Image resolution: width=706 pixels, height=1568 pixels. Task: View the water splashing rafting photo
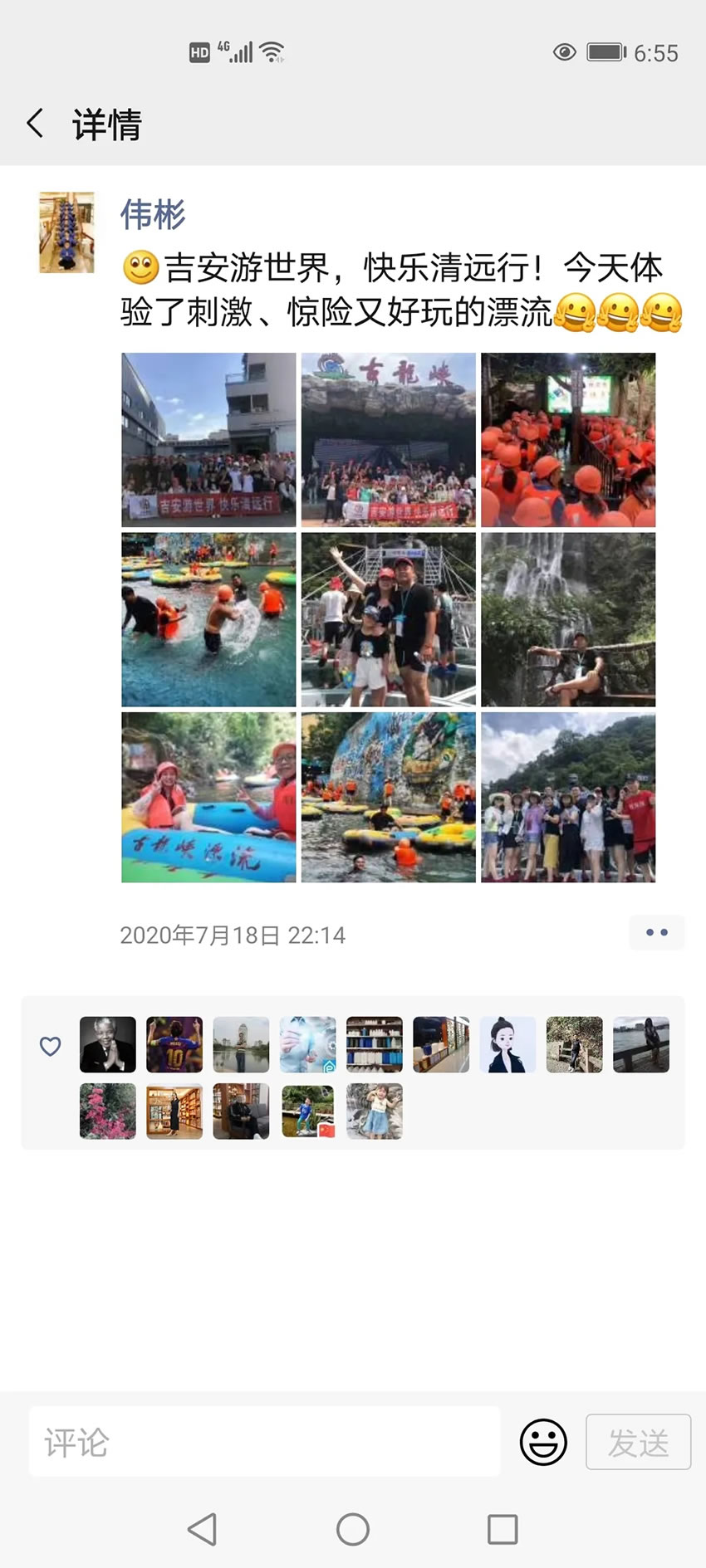click(208, 619)
